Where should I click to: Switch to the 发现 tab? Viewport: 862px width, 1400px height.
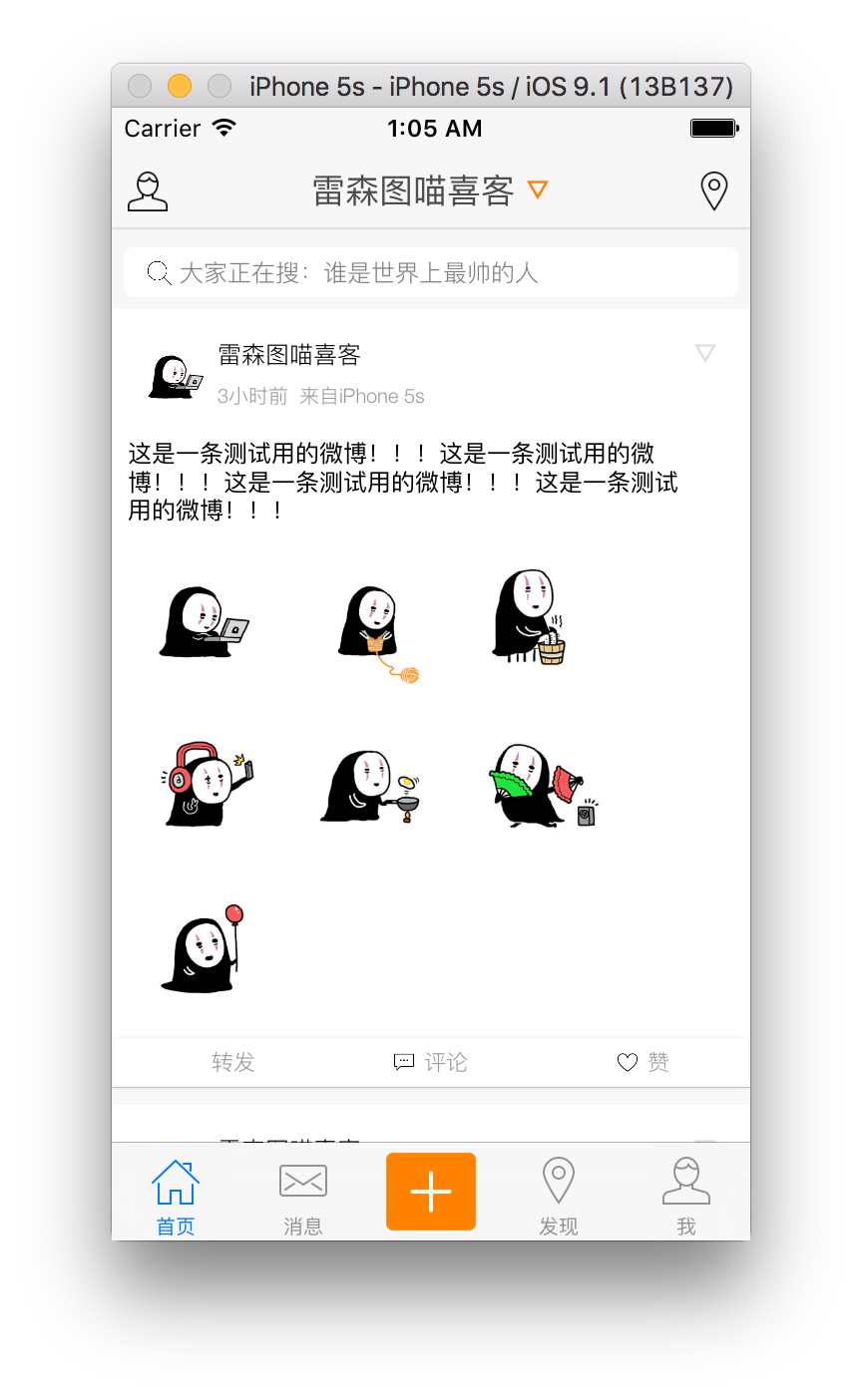coord(559,1197)
